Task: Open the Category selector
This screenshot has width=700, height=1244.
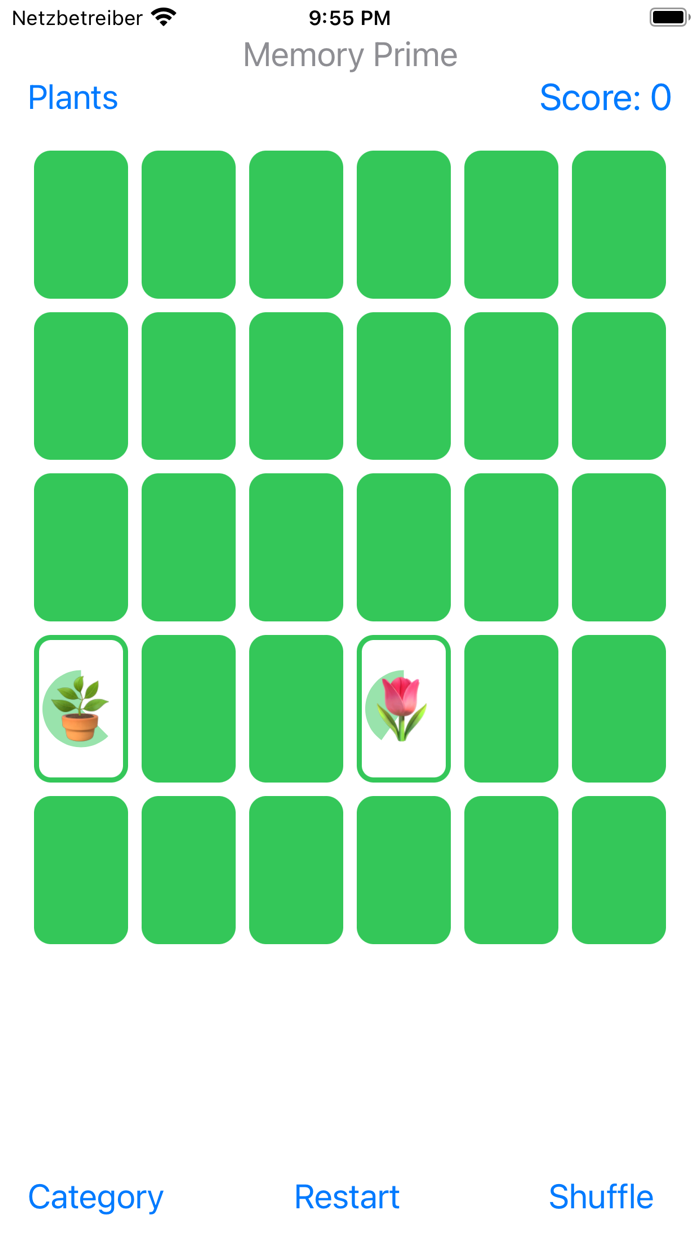Action: click(95, 1197)
